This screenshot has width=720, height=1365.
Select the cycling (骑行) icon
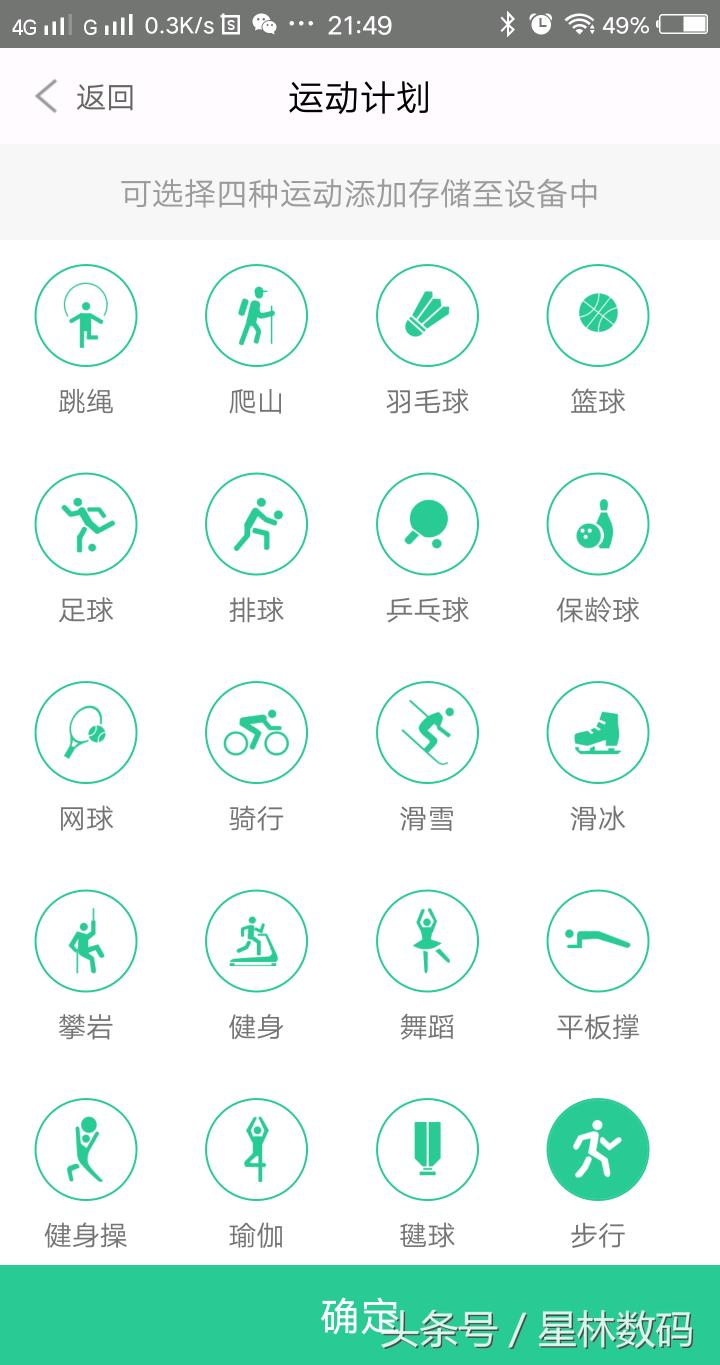[256, 732]
